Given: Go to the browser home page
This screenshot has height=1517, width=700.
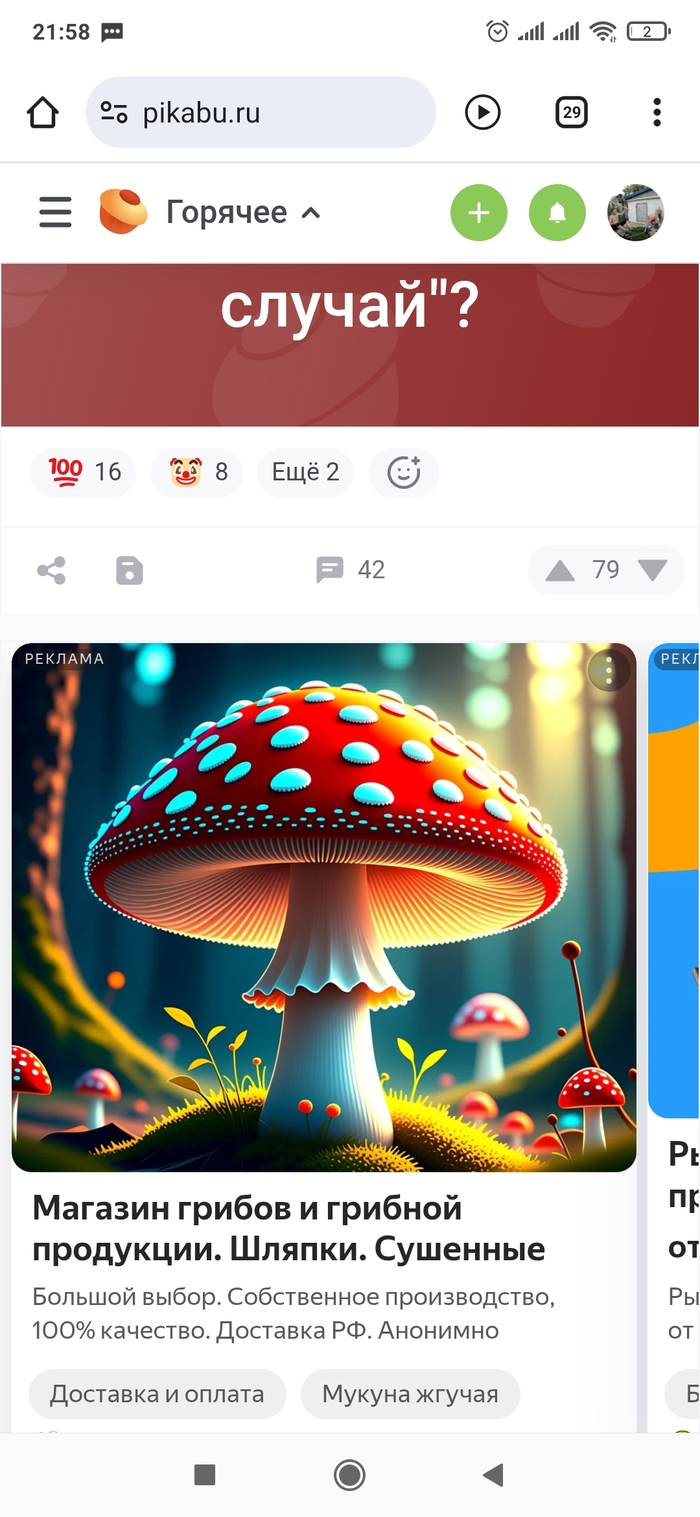Looking at the screenshot, I should (x=43, y=113).
